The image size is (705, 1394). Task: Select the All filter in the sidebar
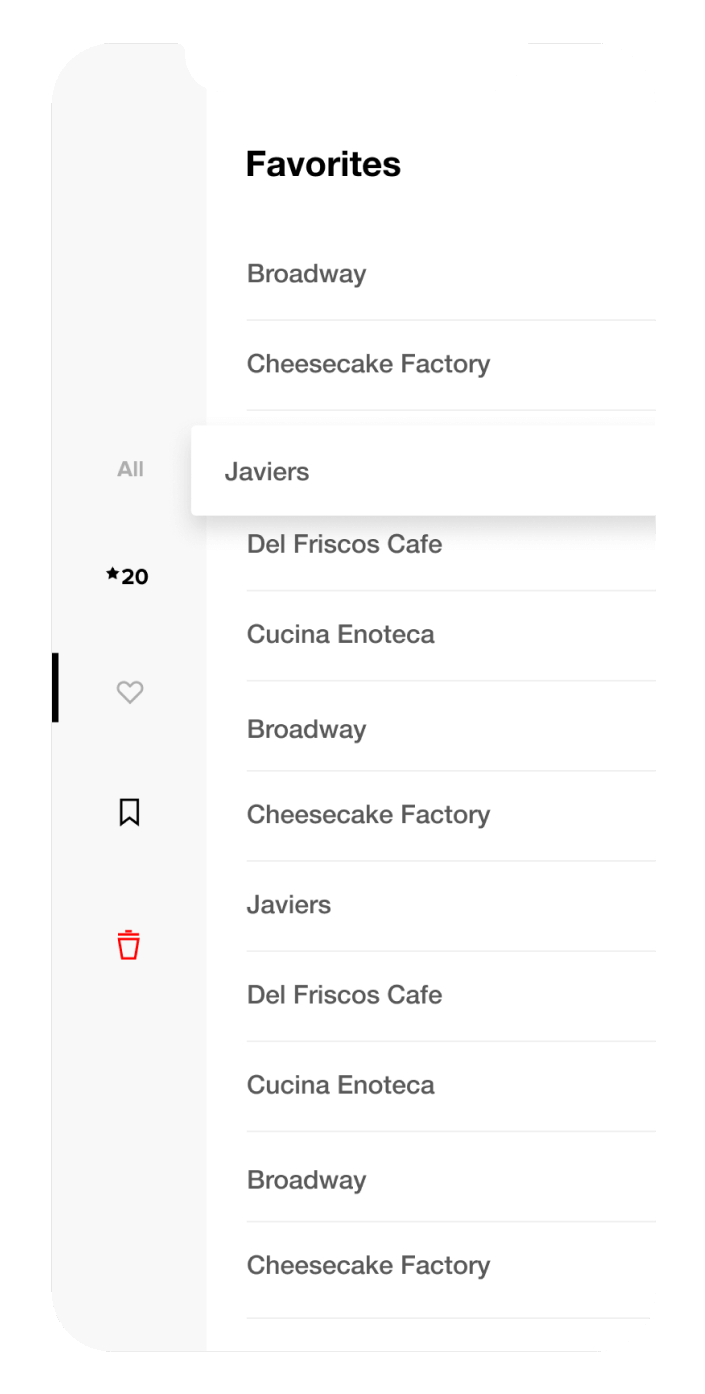[130, 469]
